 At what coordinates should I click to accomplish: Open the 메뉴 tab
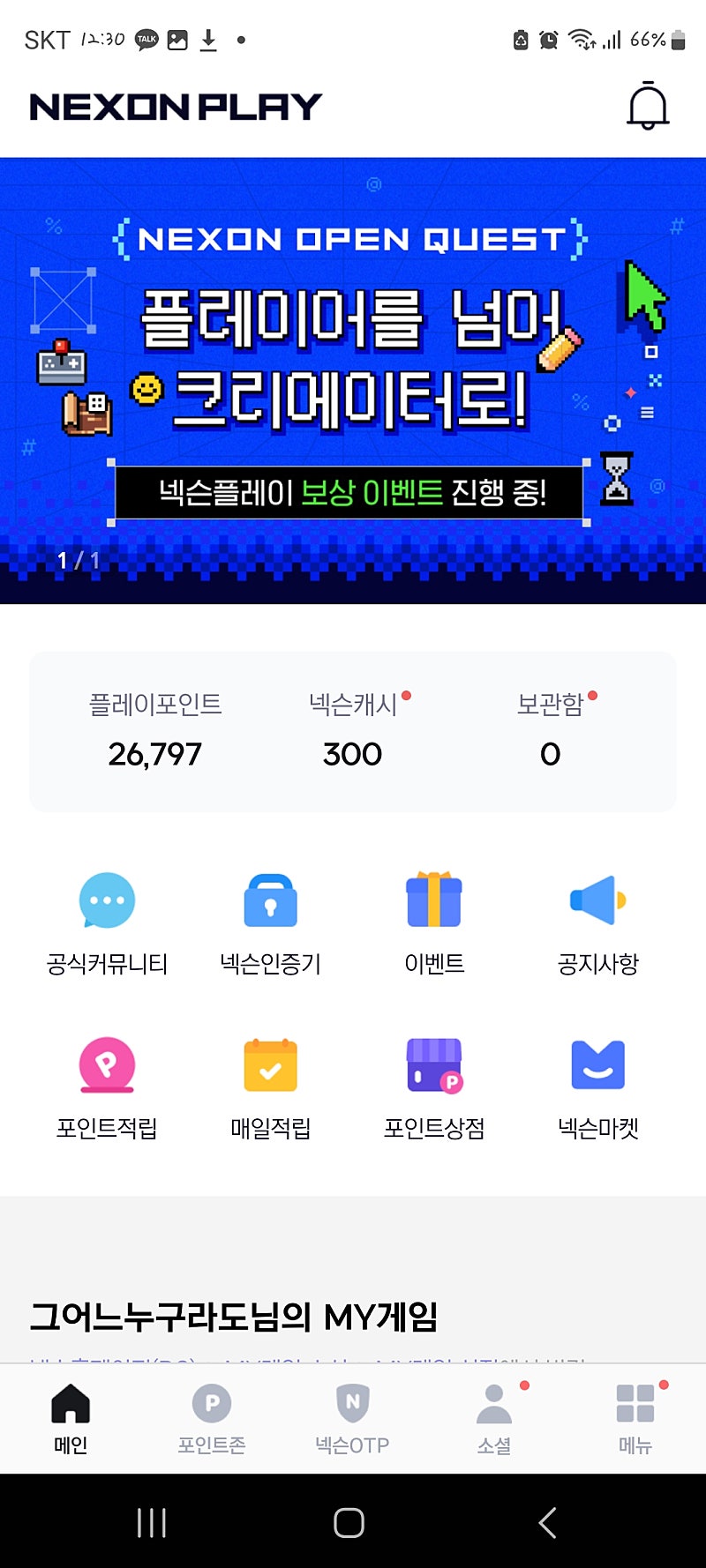635,1419
